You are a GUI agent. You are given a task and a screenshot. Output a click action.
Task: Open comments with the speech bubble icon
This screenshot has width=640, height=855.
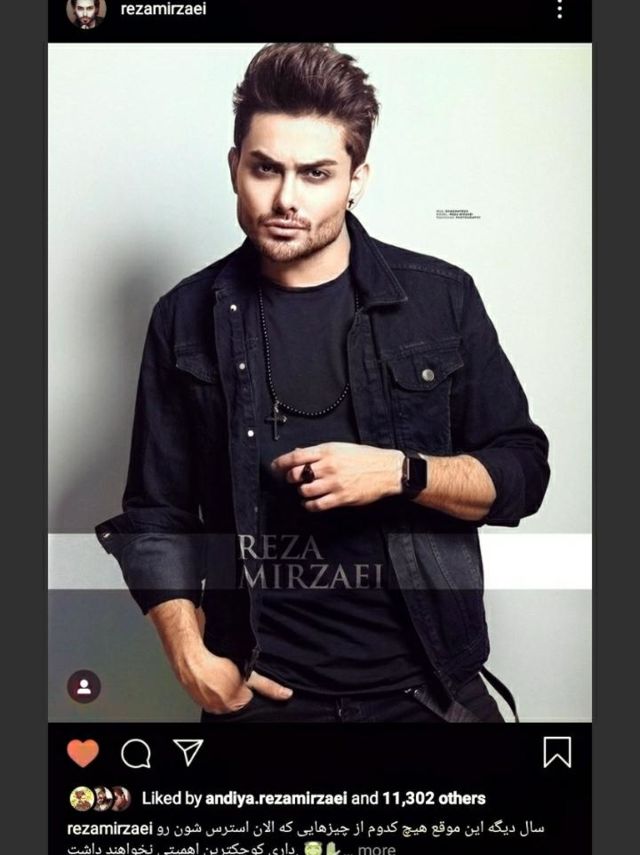pyautogui.click(x=136, y=753)
